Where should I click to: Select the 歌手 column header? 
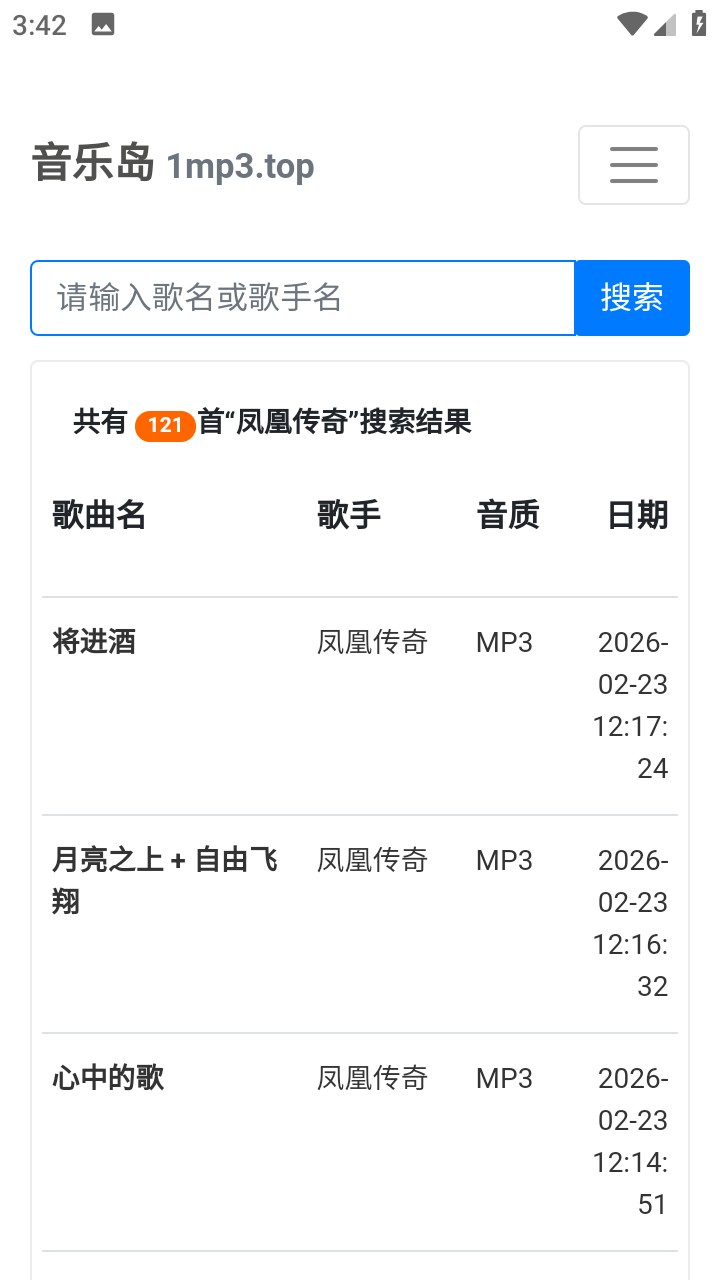(347, 515)
